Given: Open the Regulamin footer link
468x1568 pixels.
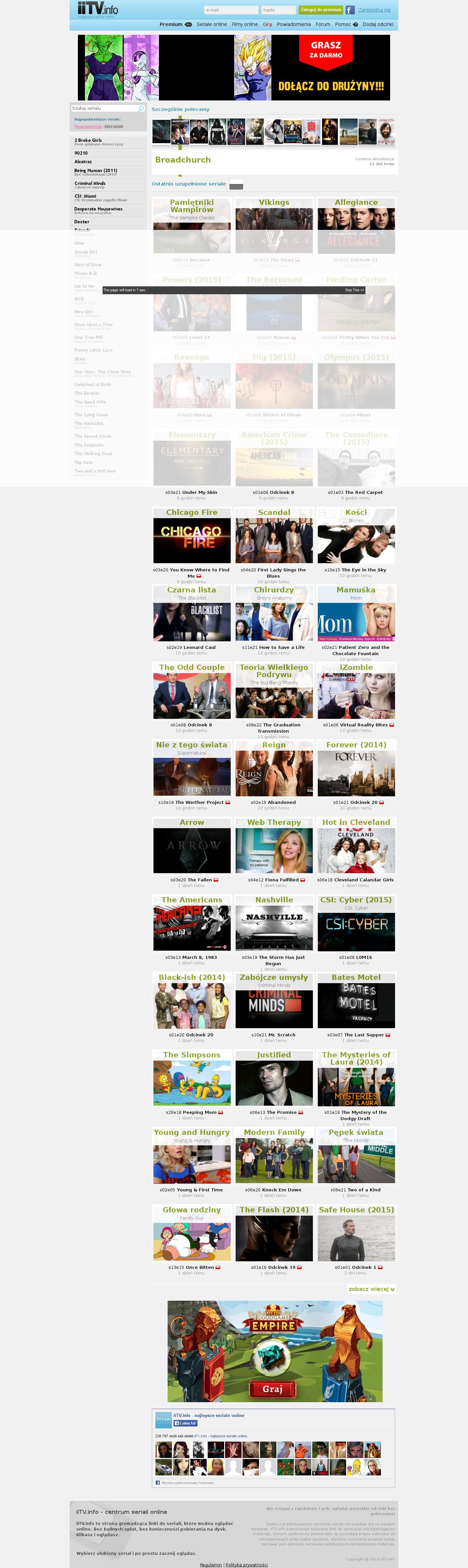Looking at the screenshot, I should click(211, 1564).
